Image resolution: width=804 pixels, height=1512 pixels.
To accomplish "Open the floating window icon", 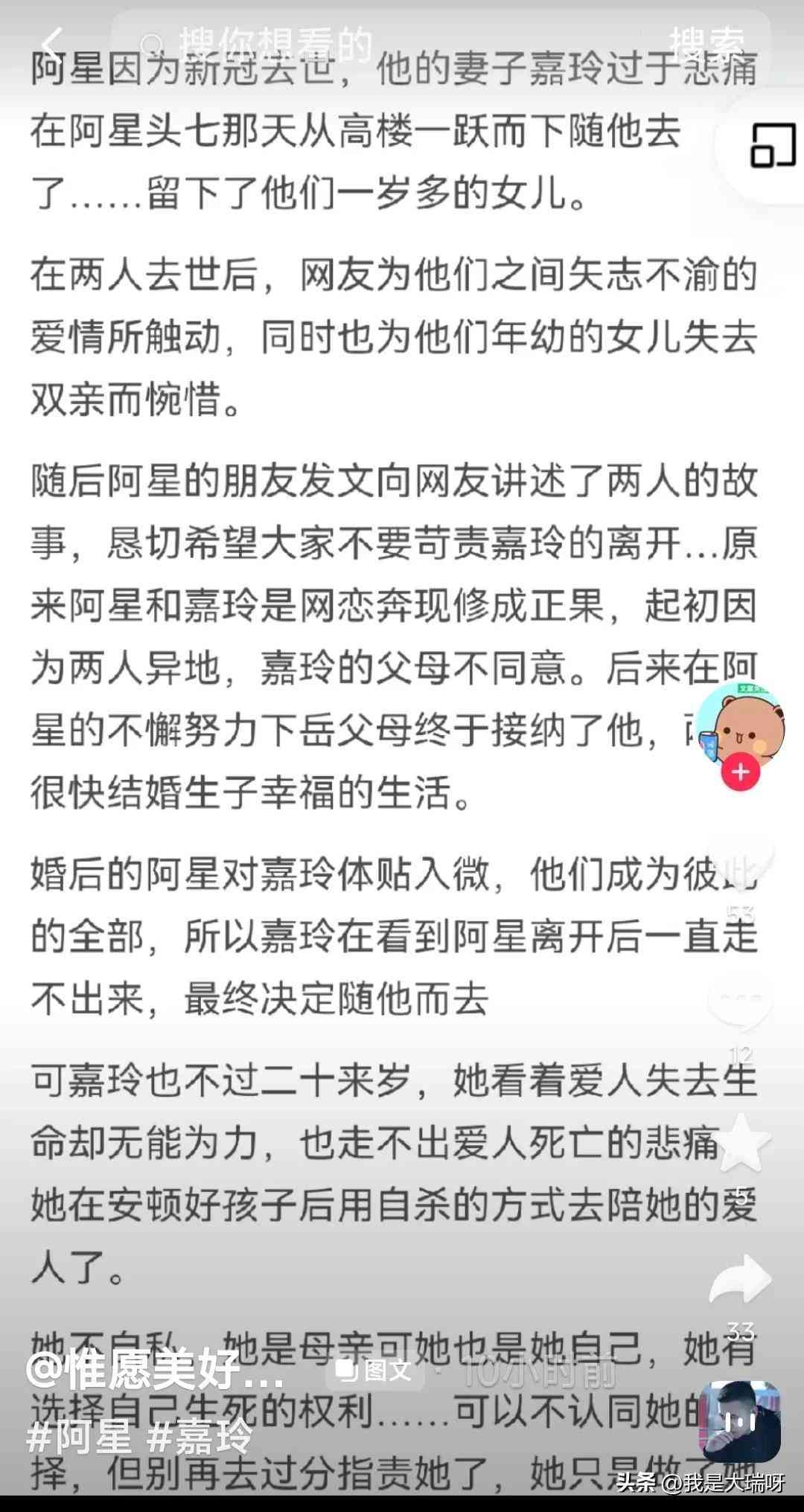I will [x=773, y=144].
